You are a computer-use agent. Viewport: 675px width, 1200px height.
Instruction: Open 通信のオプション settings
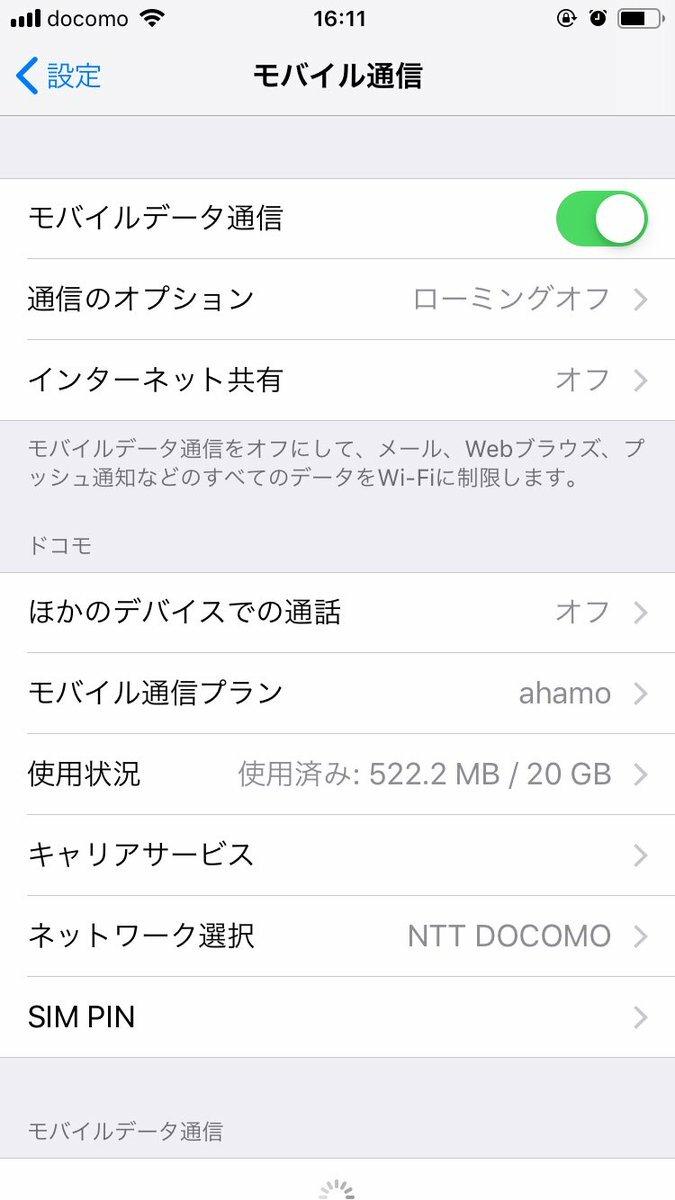pos(337,299)
